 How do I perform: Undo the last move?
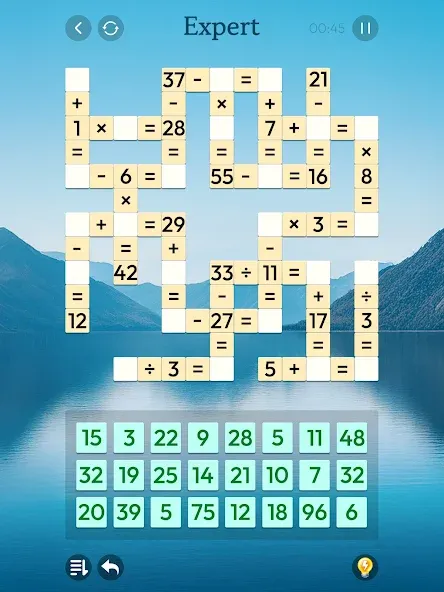pyautogui.click(x=111, y=567)
